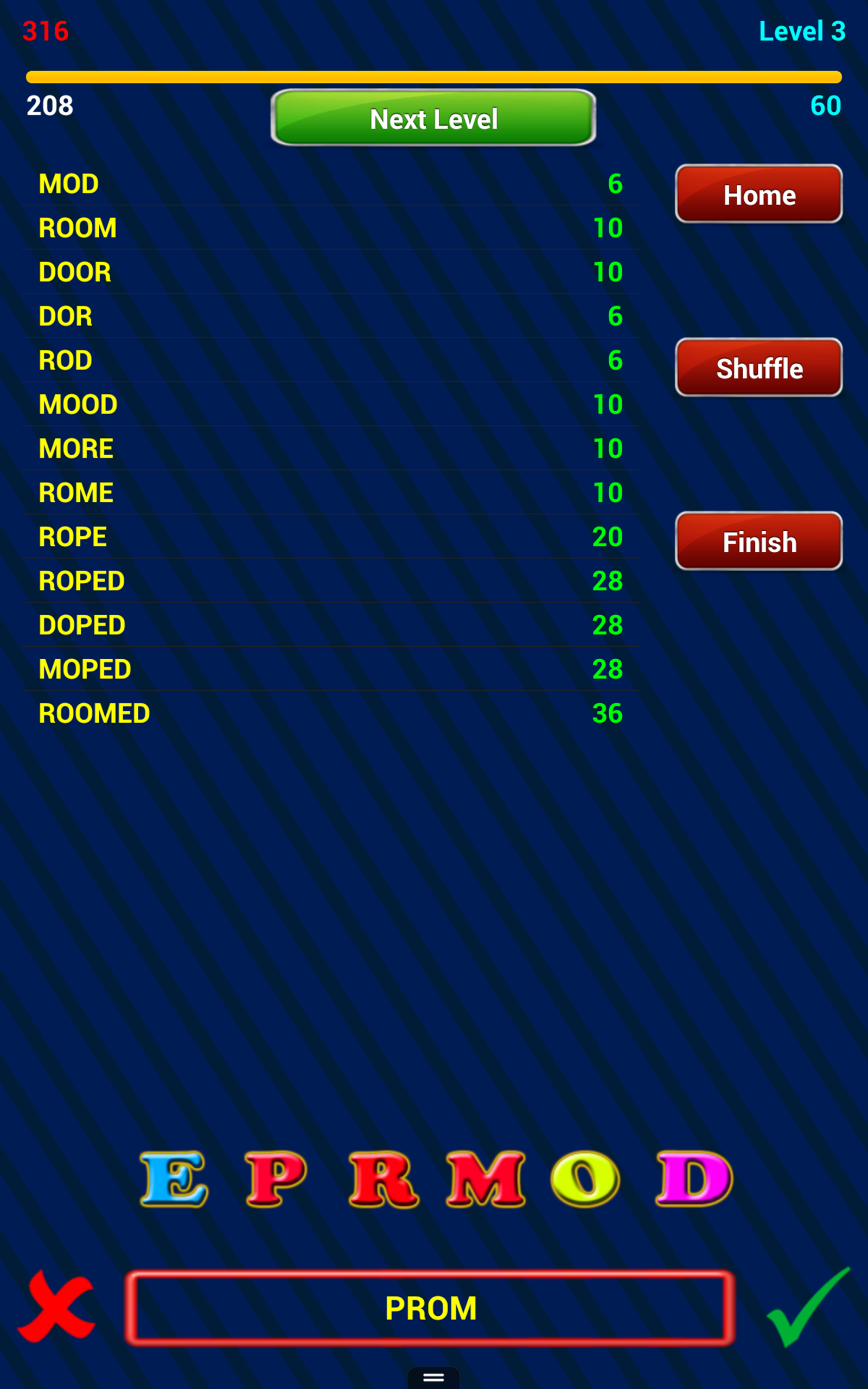Clear the word with the red X
868x1389 pixels.
pos(56,1307)
